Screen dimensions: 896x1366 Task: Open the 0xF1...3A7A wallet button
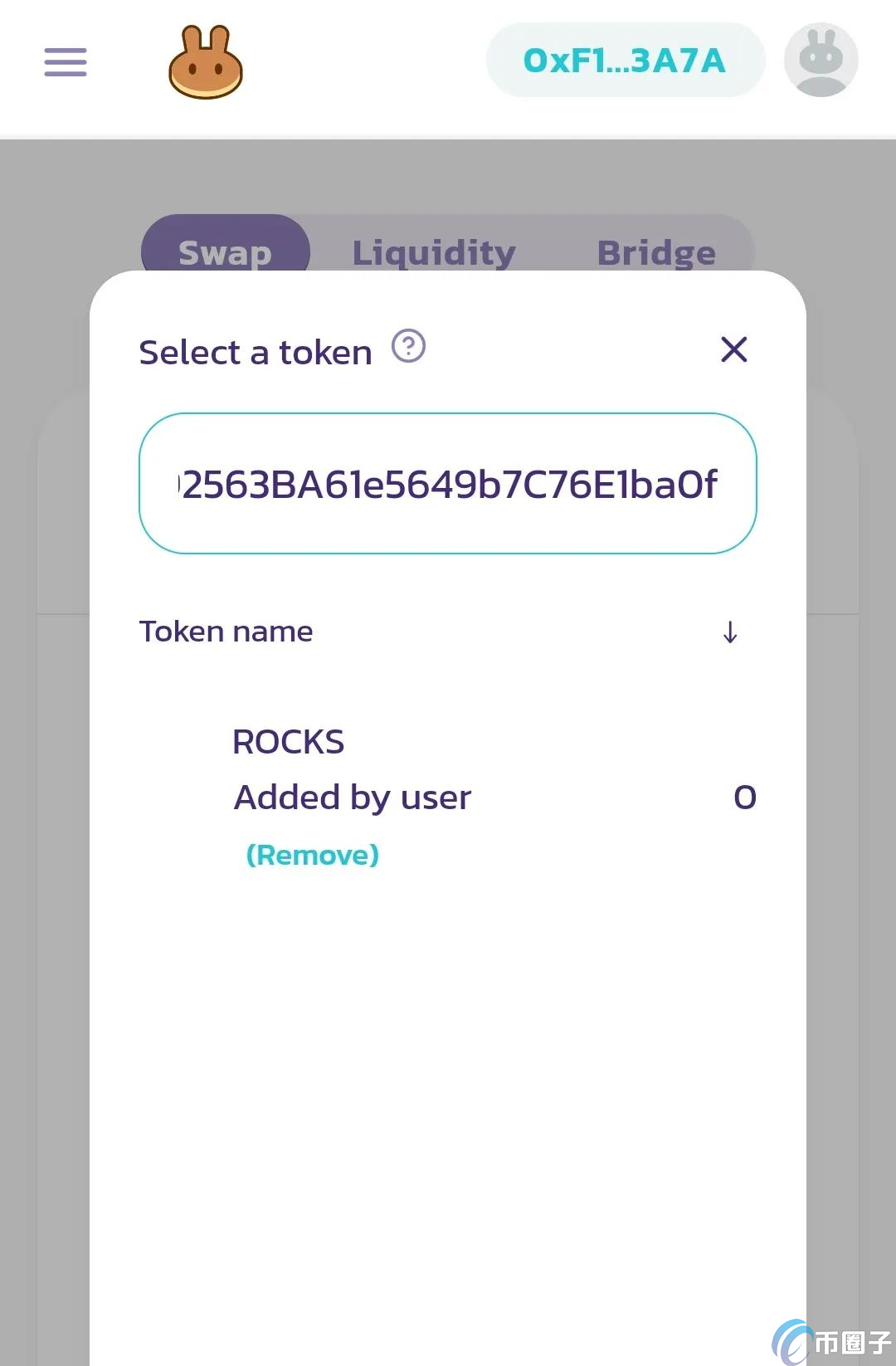point(625,61)
